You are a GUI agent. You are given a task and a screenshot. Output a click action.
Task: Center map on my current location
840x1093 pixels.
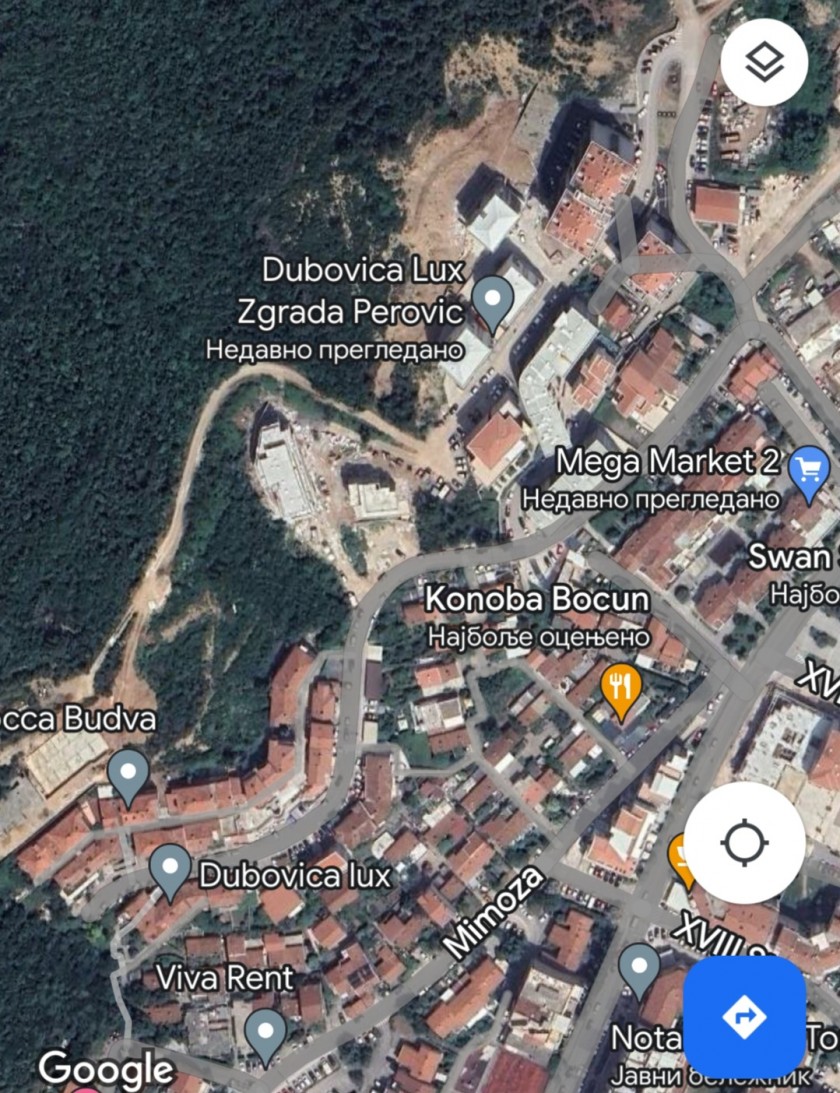(x=744, y=843)
